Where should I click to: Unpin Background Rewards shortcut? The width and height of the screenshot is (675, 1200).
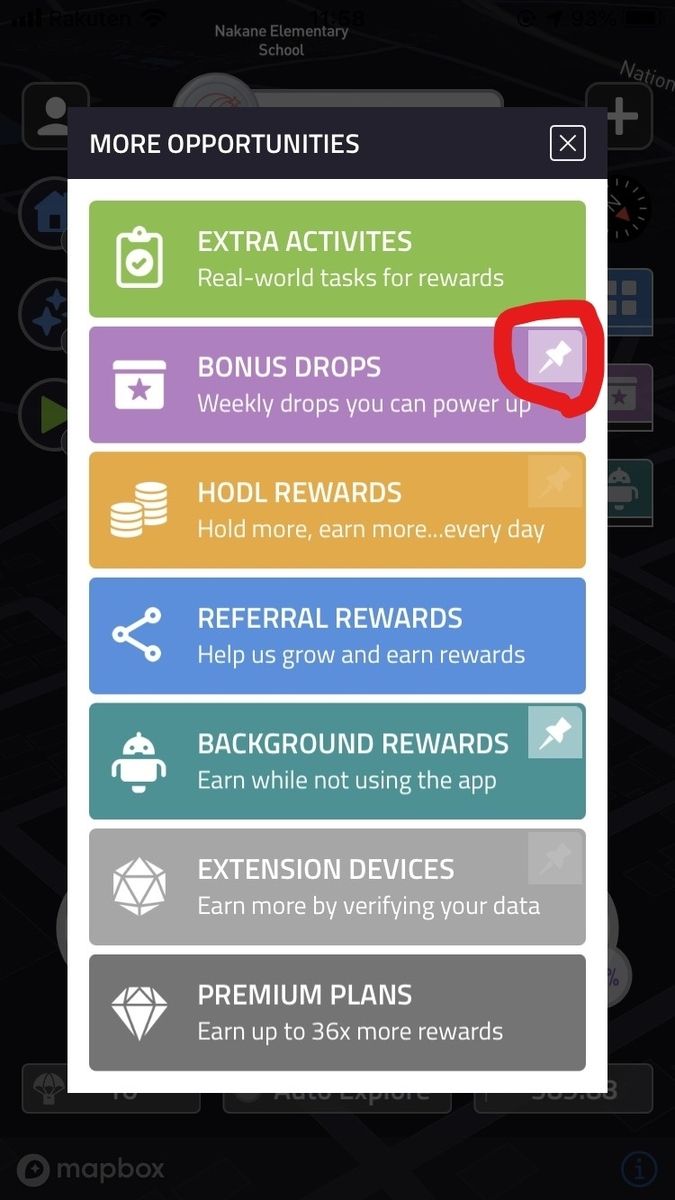pyautogui.click(x=554, y=733)
